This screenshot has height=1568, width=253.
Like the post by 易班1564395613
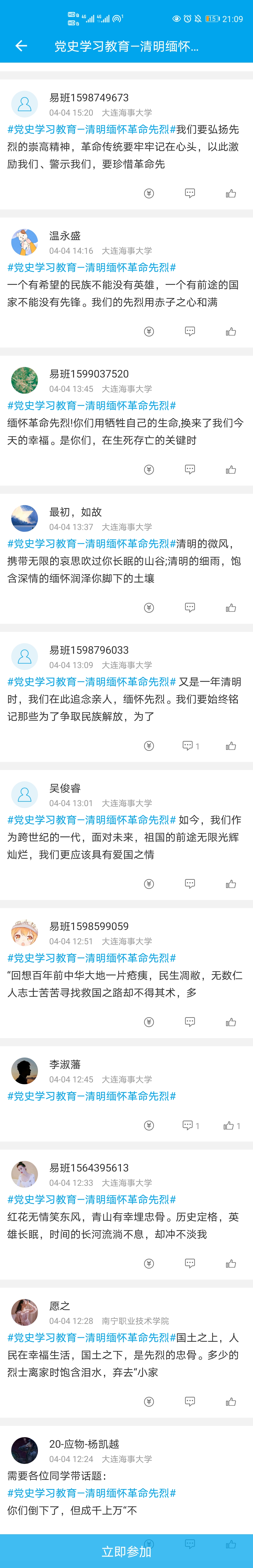[231, 1264]
